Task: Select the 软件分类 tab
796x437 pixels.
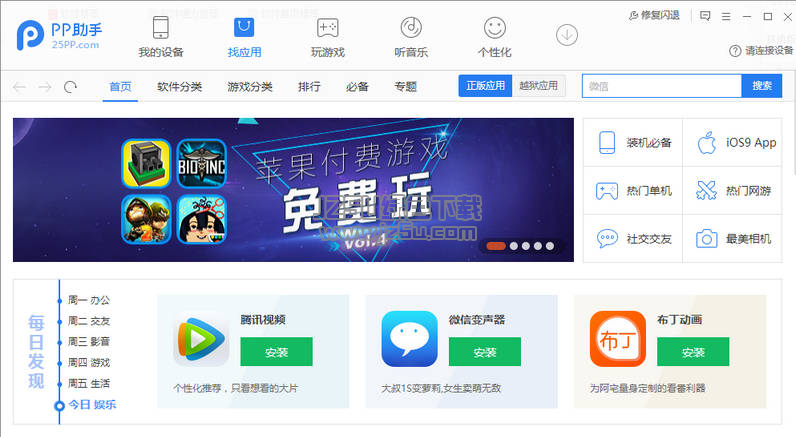Action: tap(179, 87)
